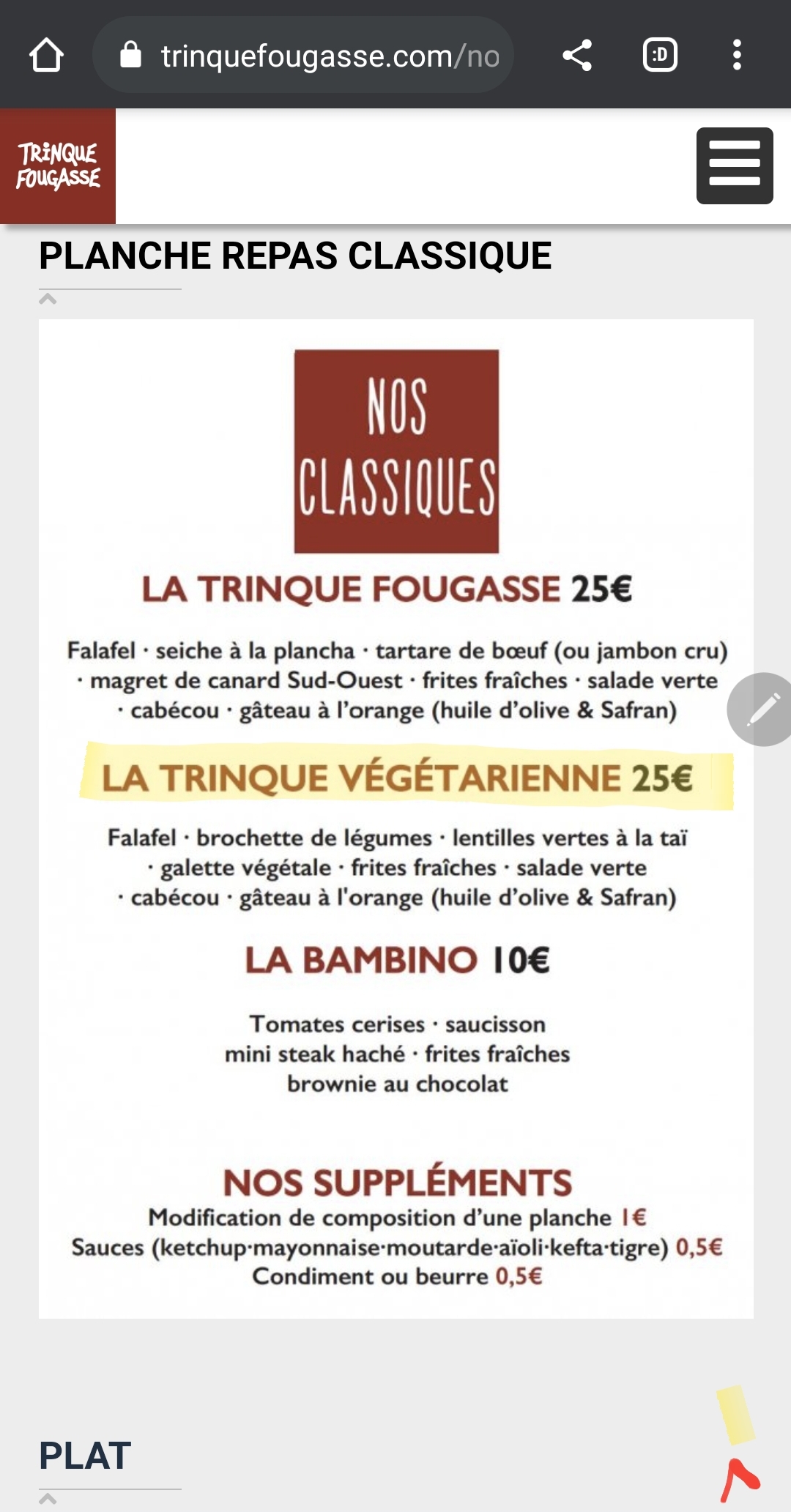Collapse the Plat section
791x1512 pixels.
[x=48, y=1499]
